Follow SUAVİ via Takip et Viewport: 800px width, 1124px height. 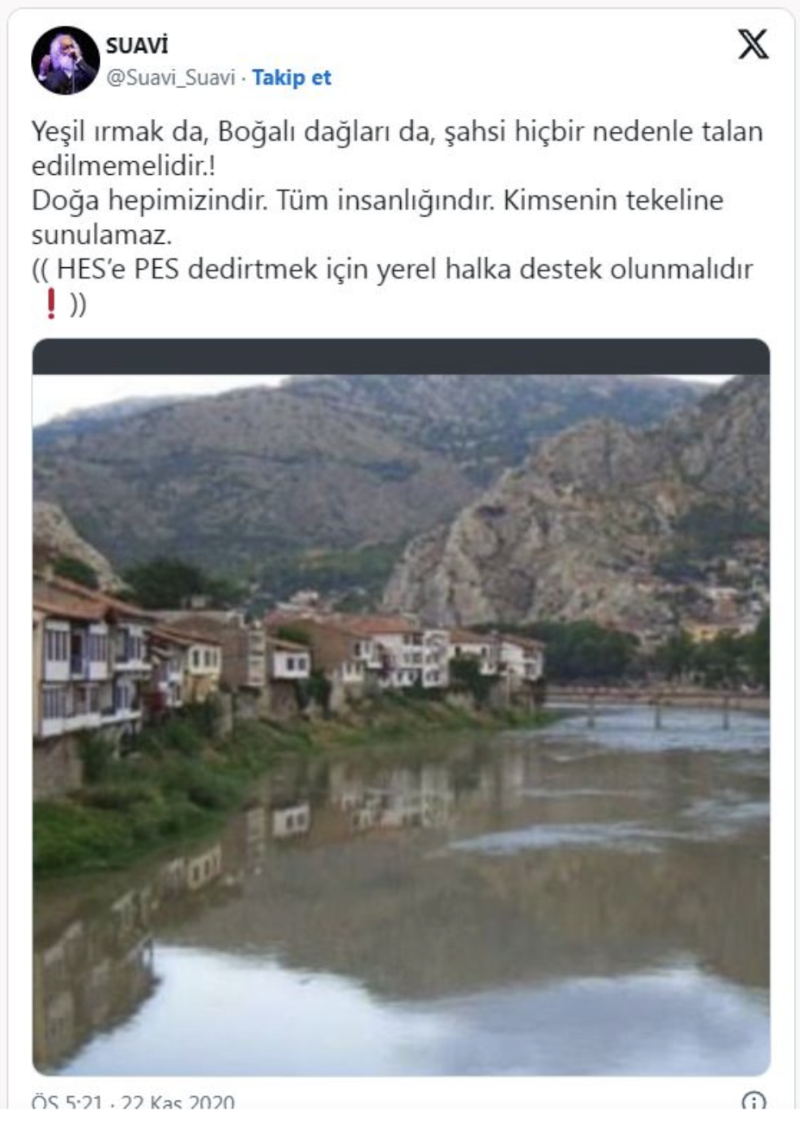(x=291, y=78)
